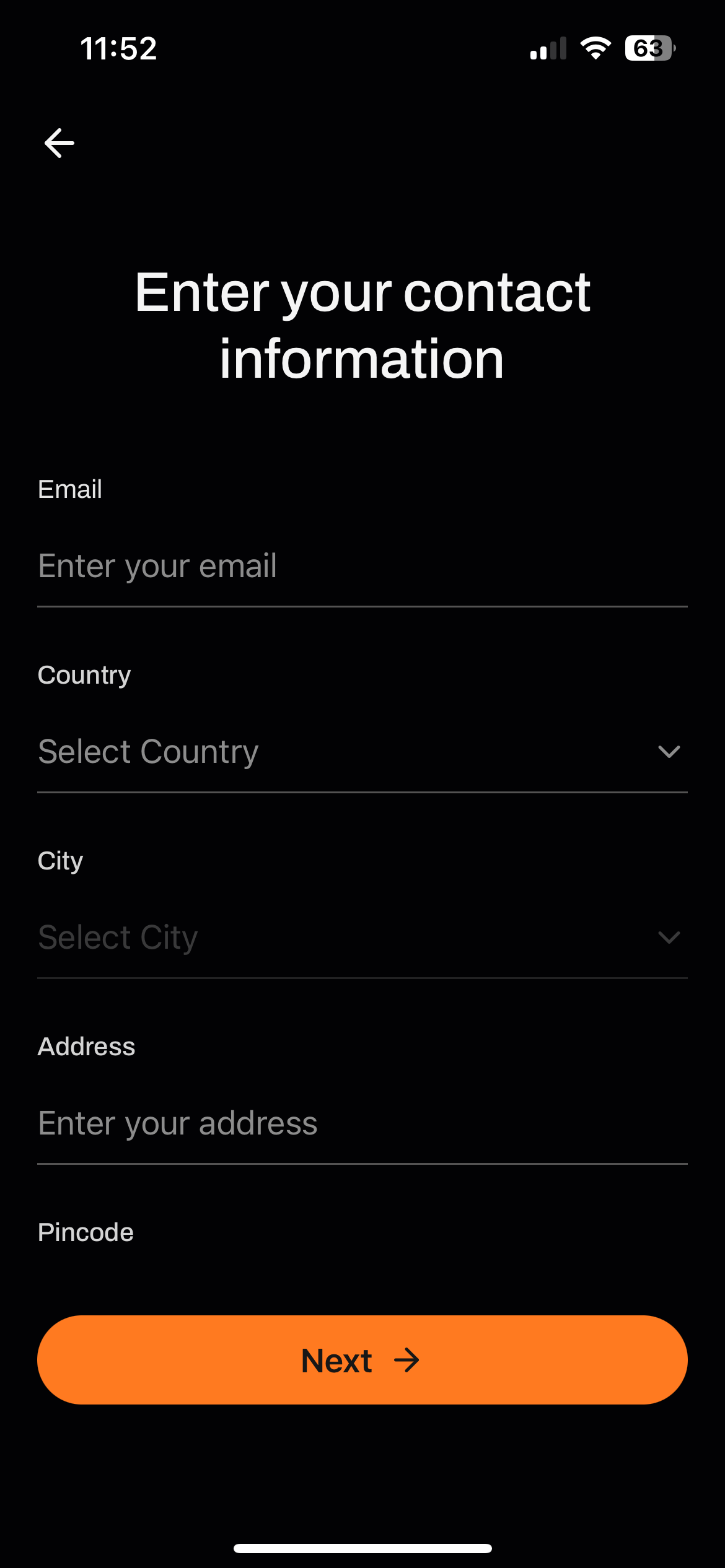Tap Next to continue
This screenshot has height=1568, width=725.
click(362, 1360)
